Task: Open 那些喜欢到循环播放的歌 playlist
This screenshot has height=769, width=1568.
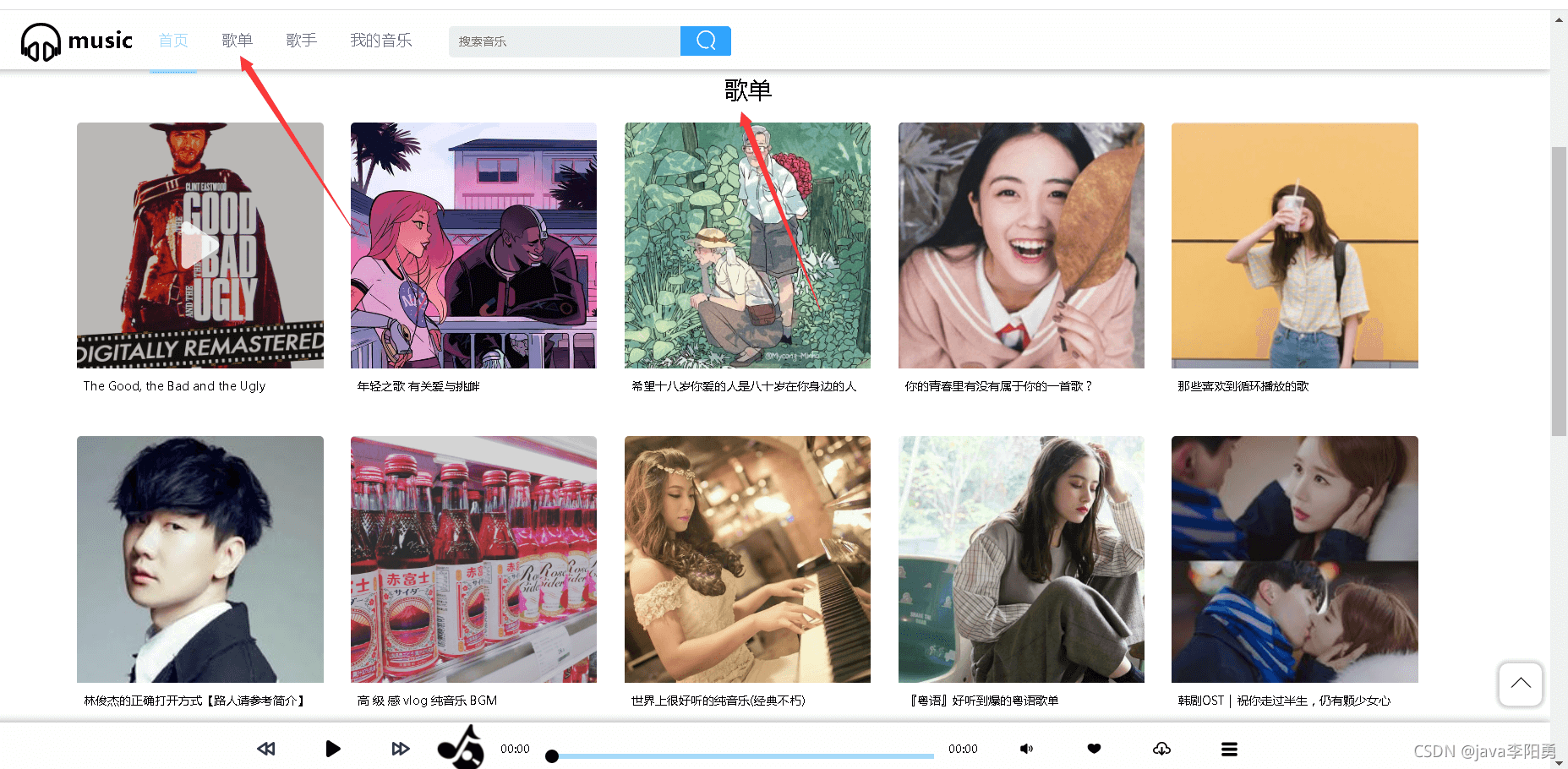Action: tap(1294, 246)
